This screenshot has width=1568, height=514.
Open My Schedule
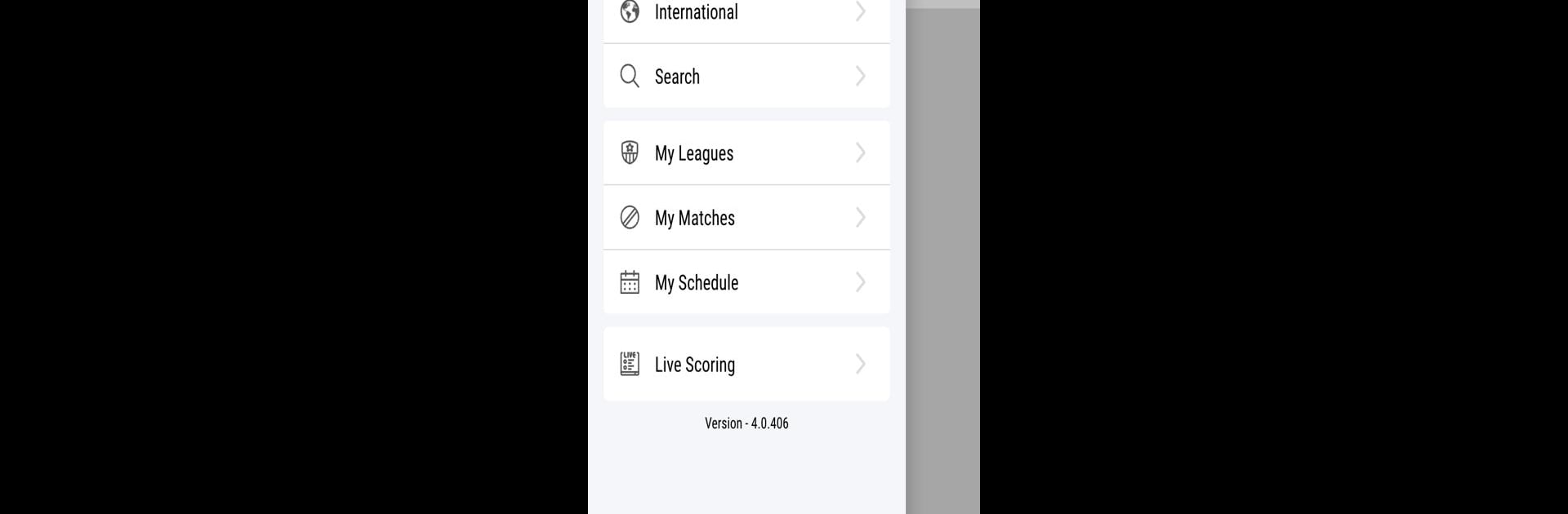tap(746, 282)
